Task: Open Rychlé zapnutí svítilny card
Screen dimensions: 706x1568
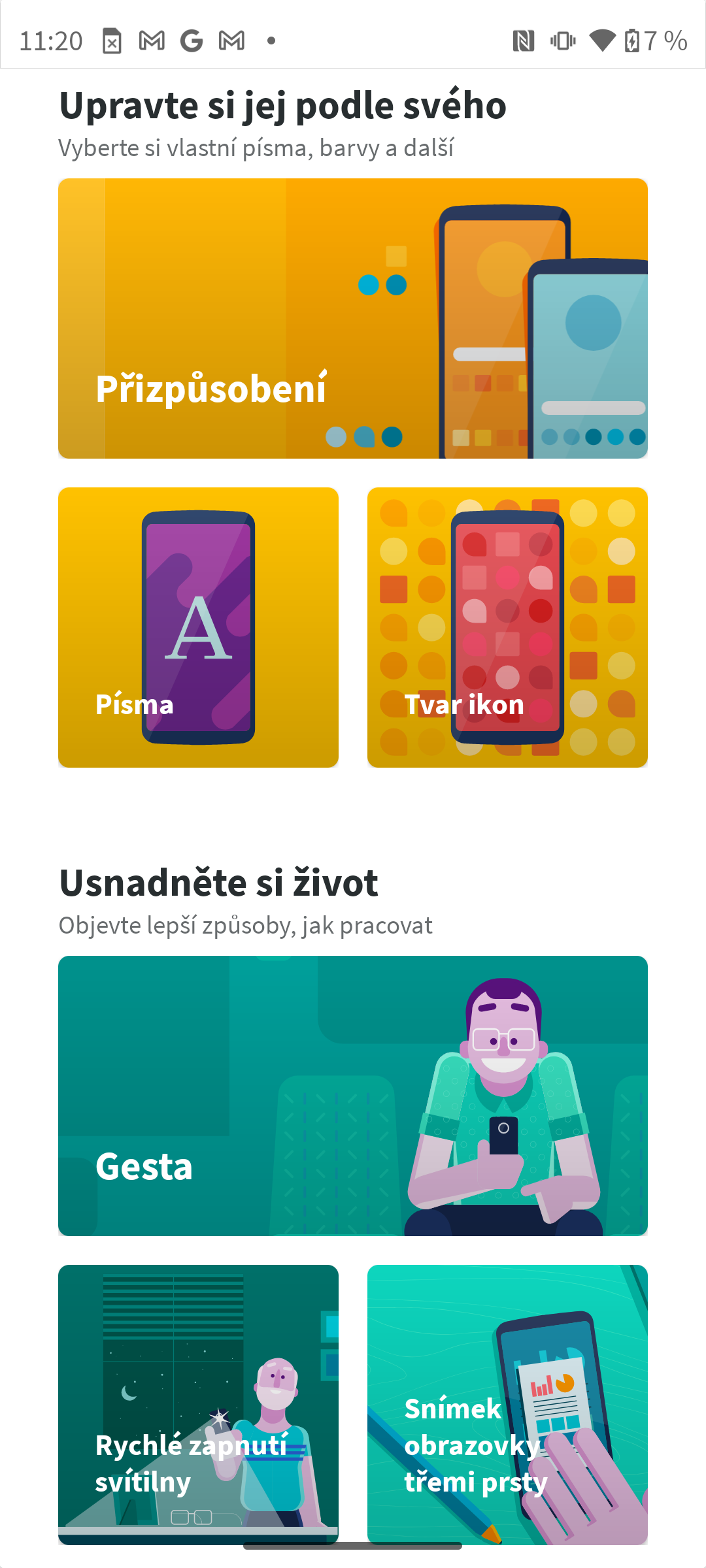Action: pyautogui.click(x=198, y=1405)
